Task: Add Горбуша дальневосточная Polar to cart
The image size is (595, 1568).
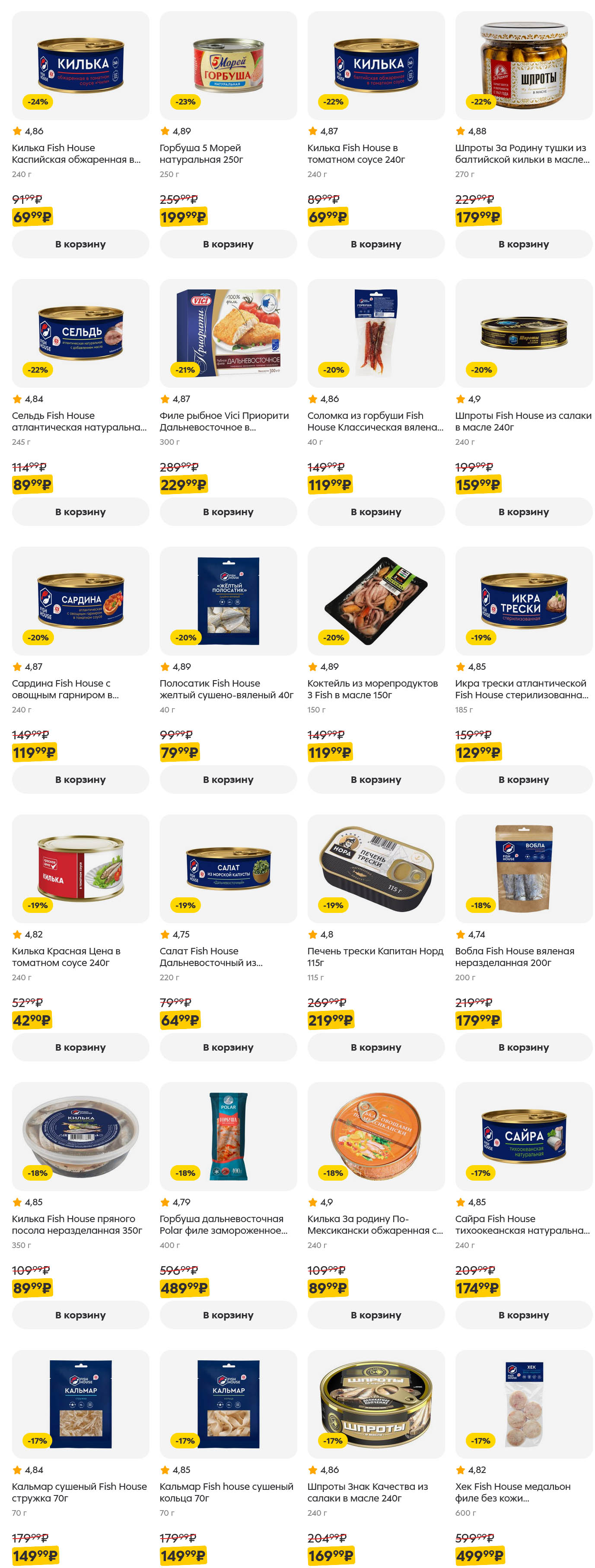Action: (x=228, y=1315)
